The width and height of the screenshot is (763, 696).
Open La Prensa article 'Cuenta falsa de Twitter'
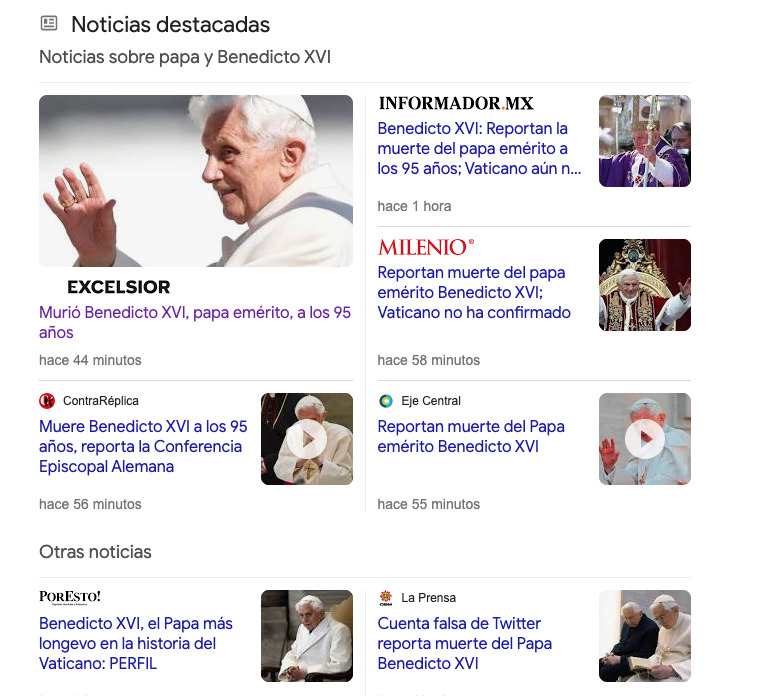[464, 643]
